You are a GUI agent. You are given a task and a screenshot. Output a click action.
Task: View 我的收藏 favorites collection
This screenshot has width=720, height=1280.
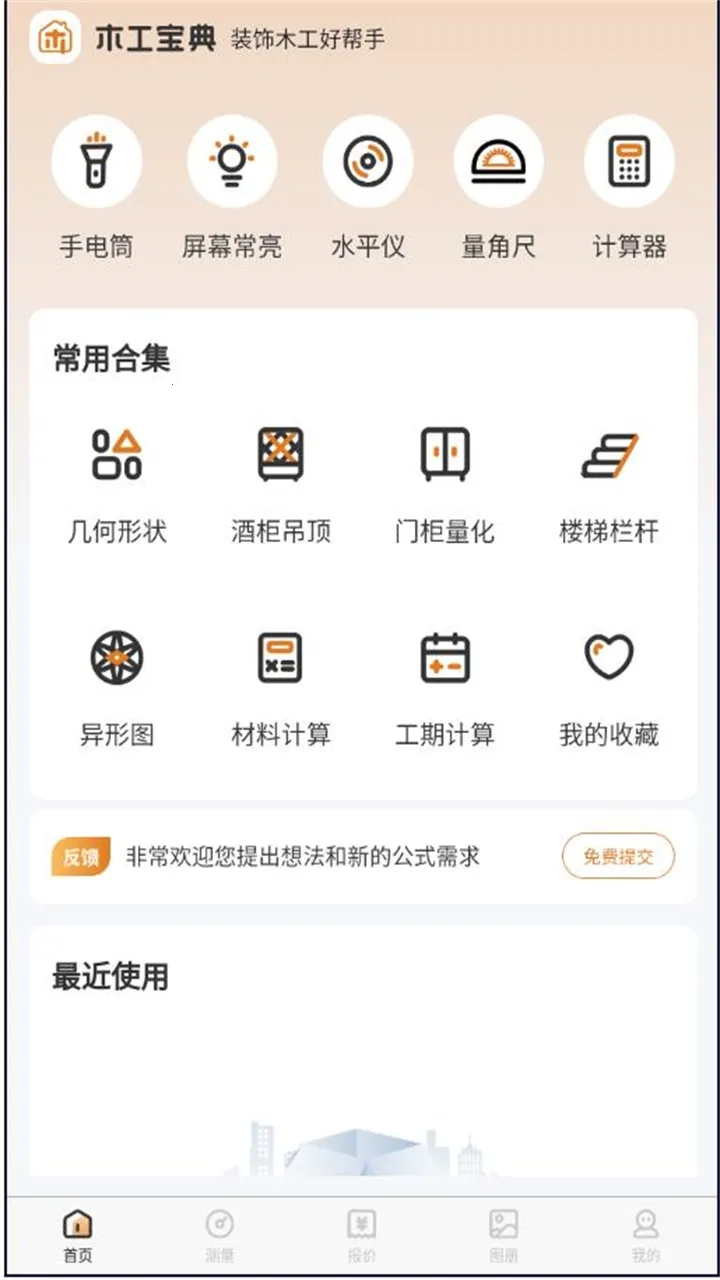pos(607,658)
